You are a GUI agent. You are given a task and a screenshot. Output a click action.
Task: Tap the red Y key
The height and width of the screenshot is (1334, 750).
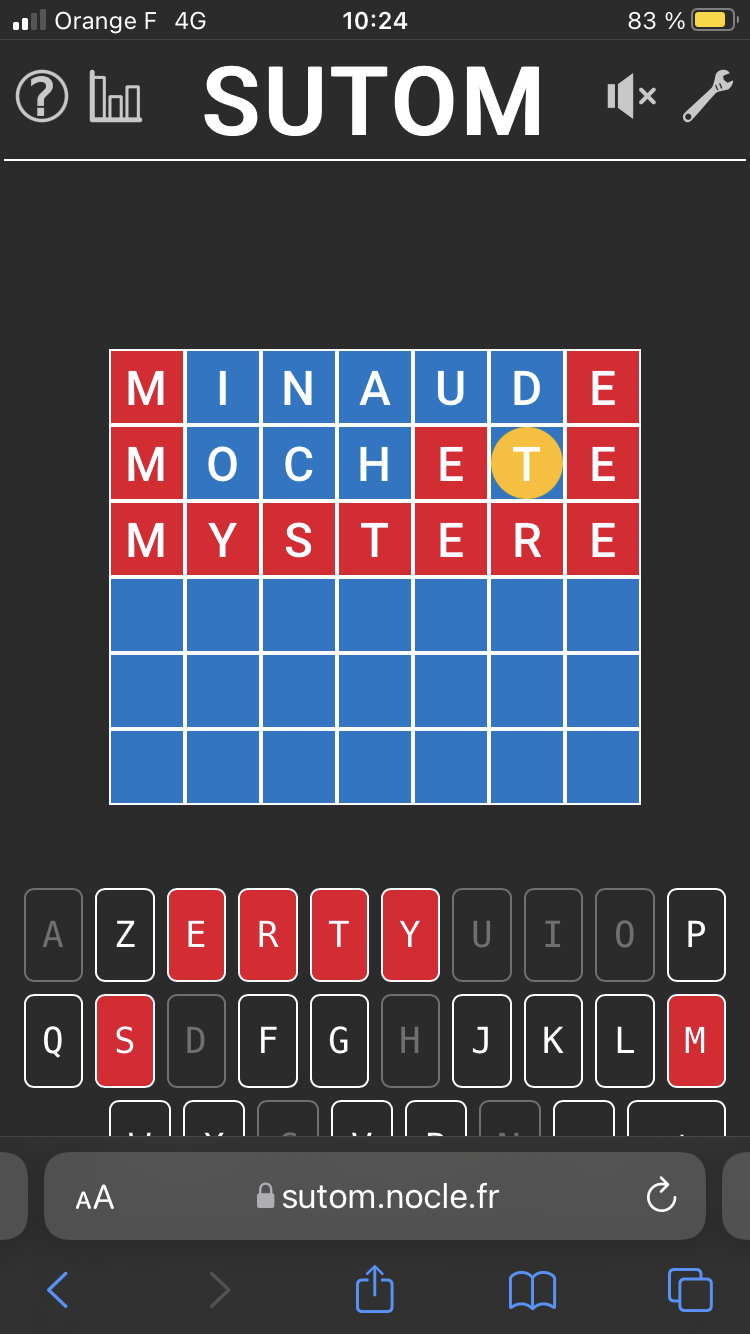[x=410, y=935]
